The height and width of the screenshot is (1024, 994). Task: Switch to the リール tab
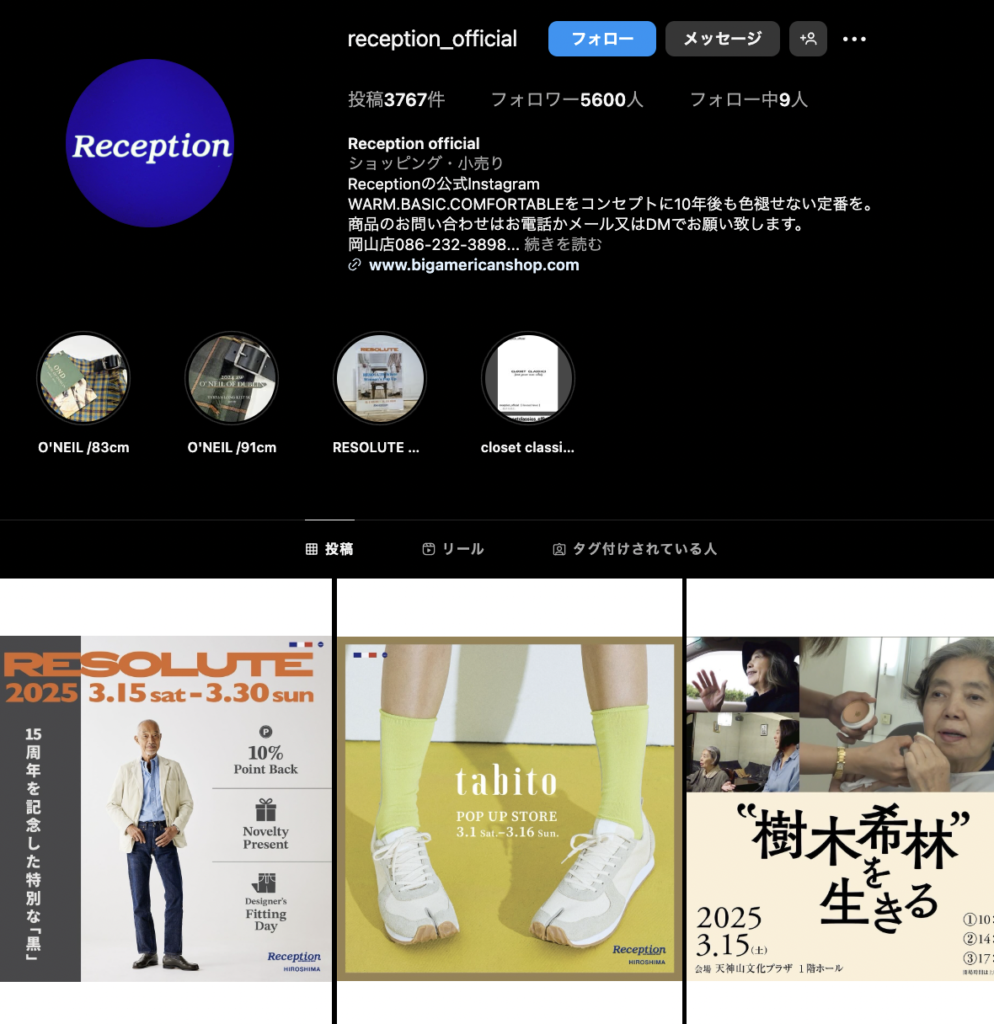pyautogui.click(x=453, y=549)
